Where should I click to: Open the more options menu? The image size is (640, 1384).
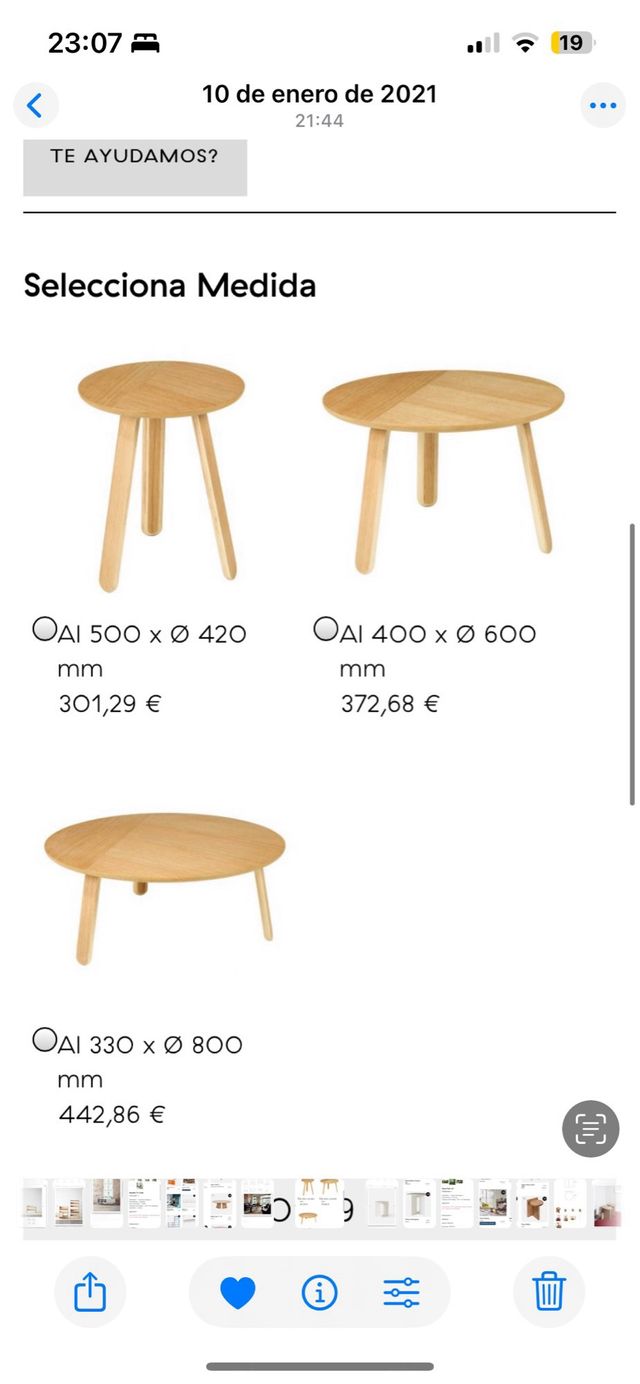(603, 105)
